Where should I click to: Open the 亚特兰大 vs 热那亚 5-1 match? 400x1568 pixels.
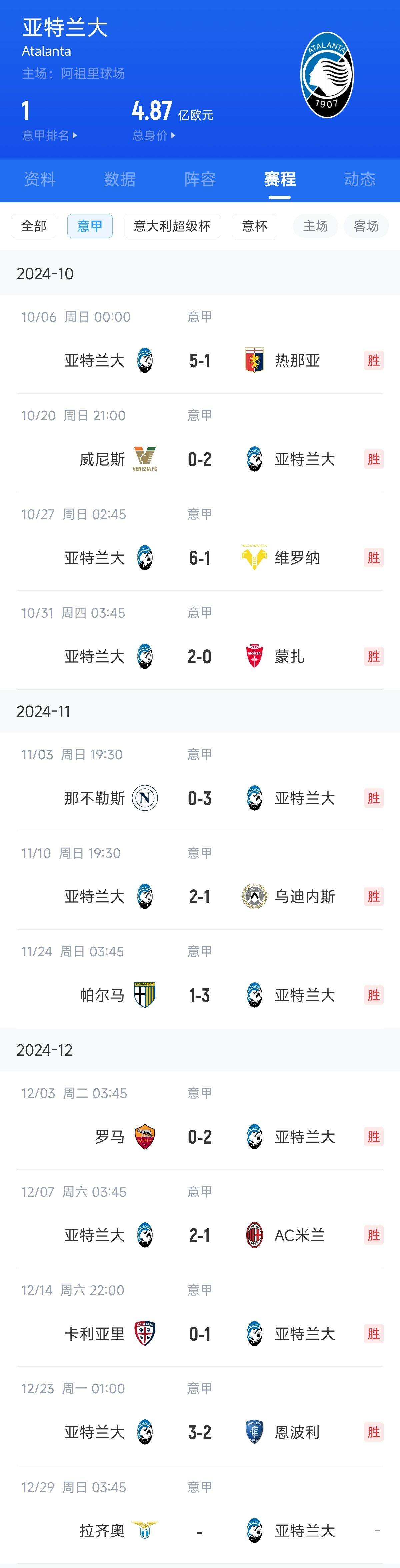point(200,360)
